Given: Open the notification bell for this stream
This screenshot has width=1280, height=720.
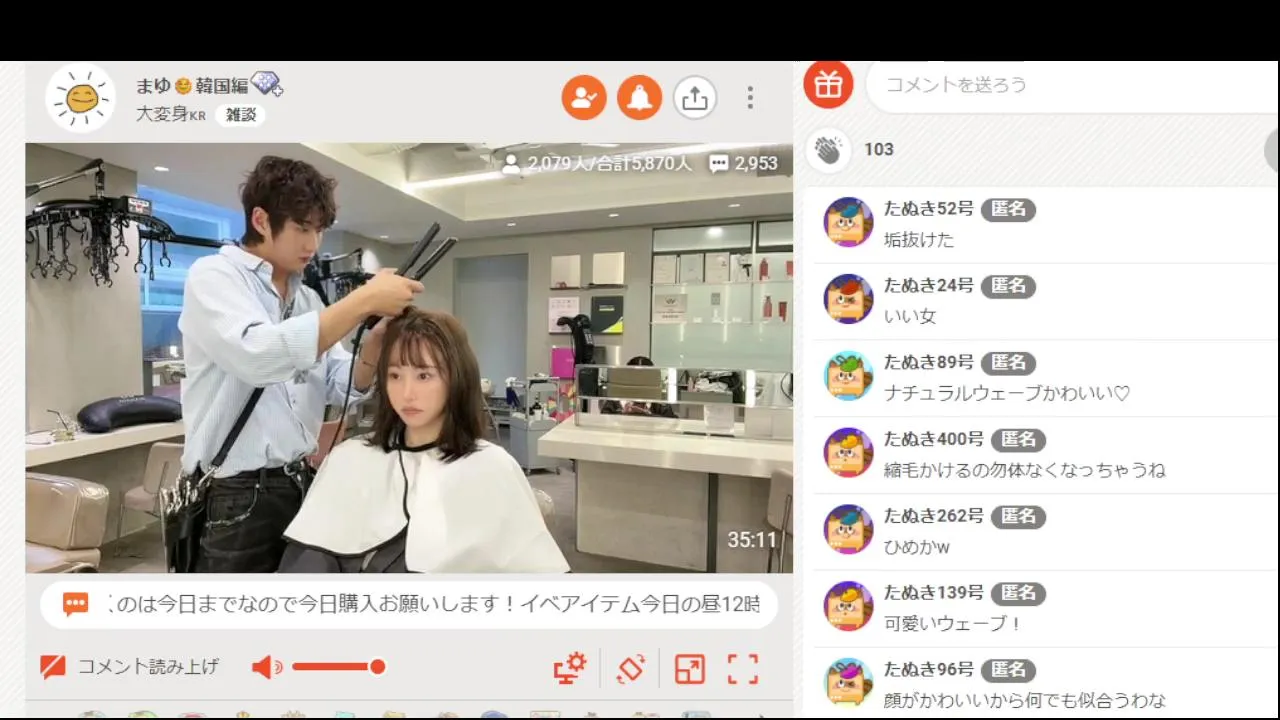Looking at the screenshot, I should 639,98.
